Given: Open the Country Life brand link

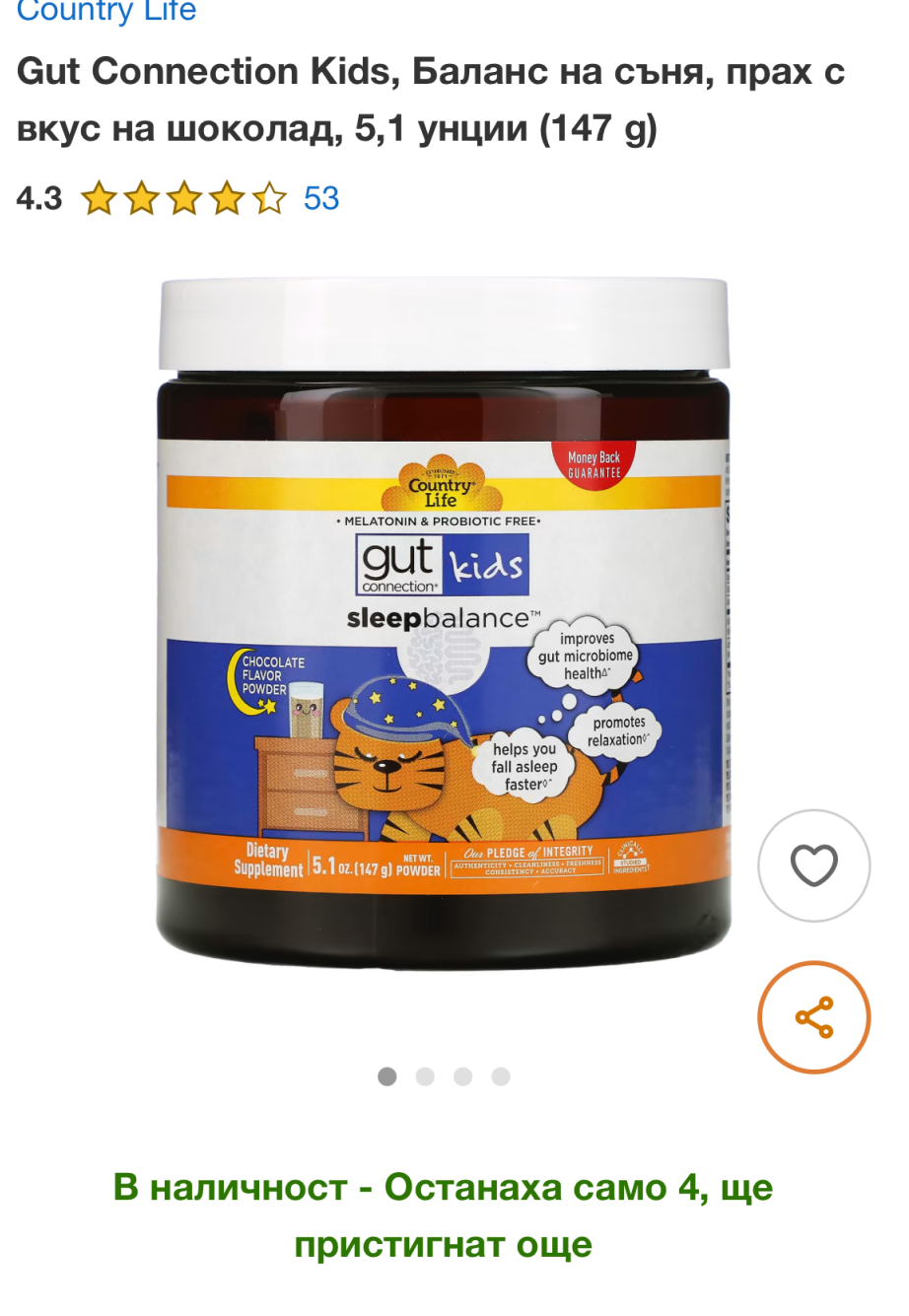Looking at the screenshot, I should click(x=106, y=12).
